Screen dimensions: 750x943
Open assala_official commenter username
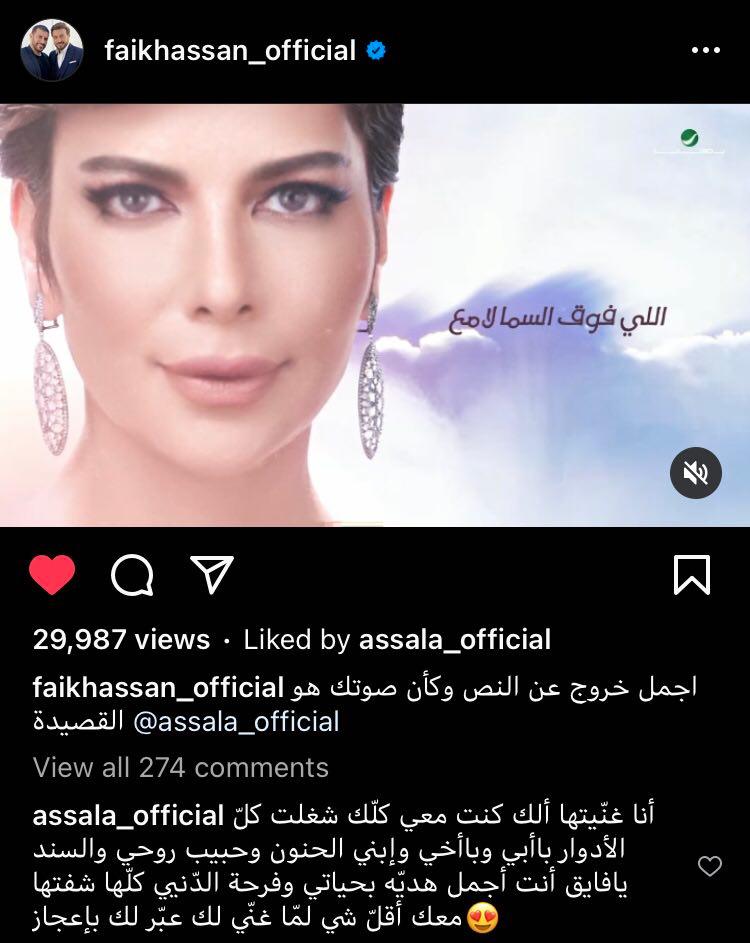point(127,816)
